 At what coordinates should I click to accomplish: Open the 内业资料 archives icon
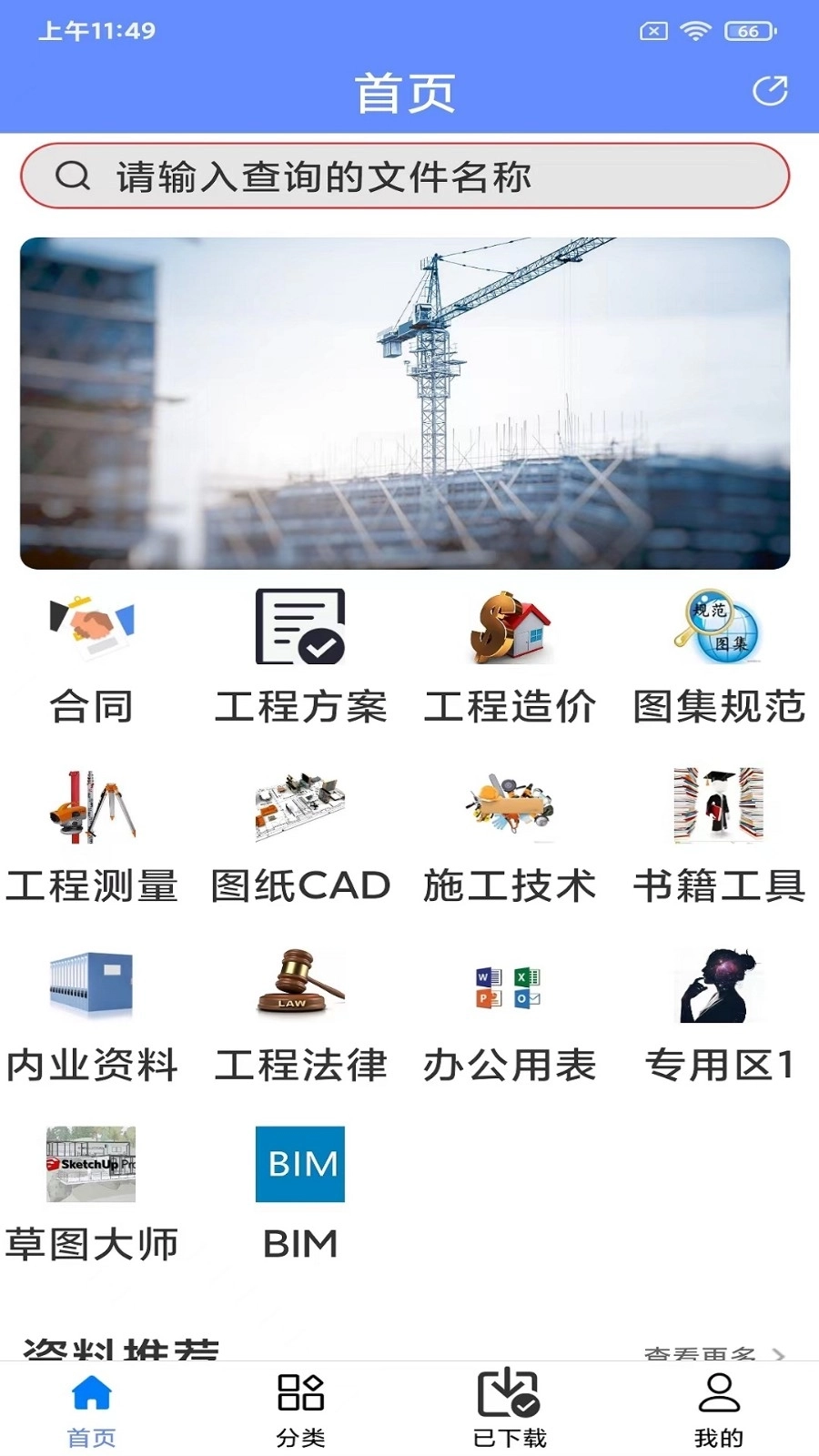pos(89,983)
